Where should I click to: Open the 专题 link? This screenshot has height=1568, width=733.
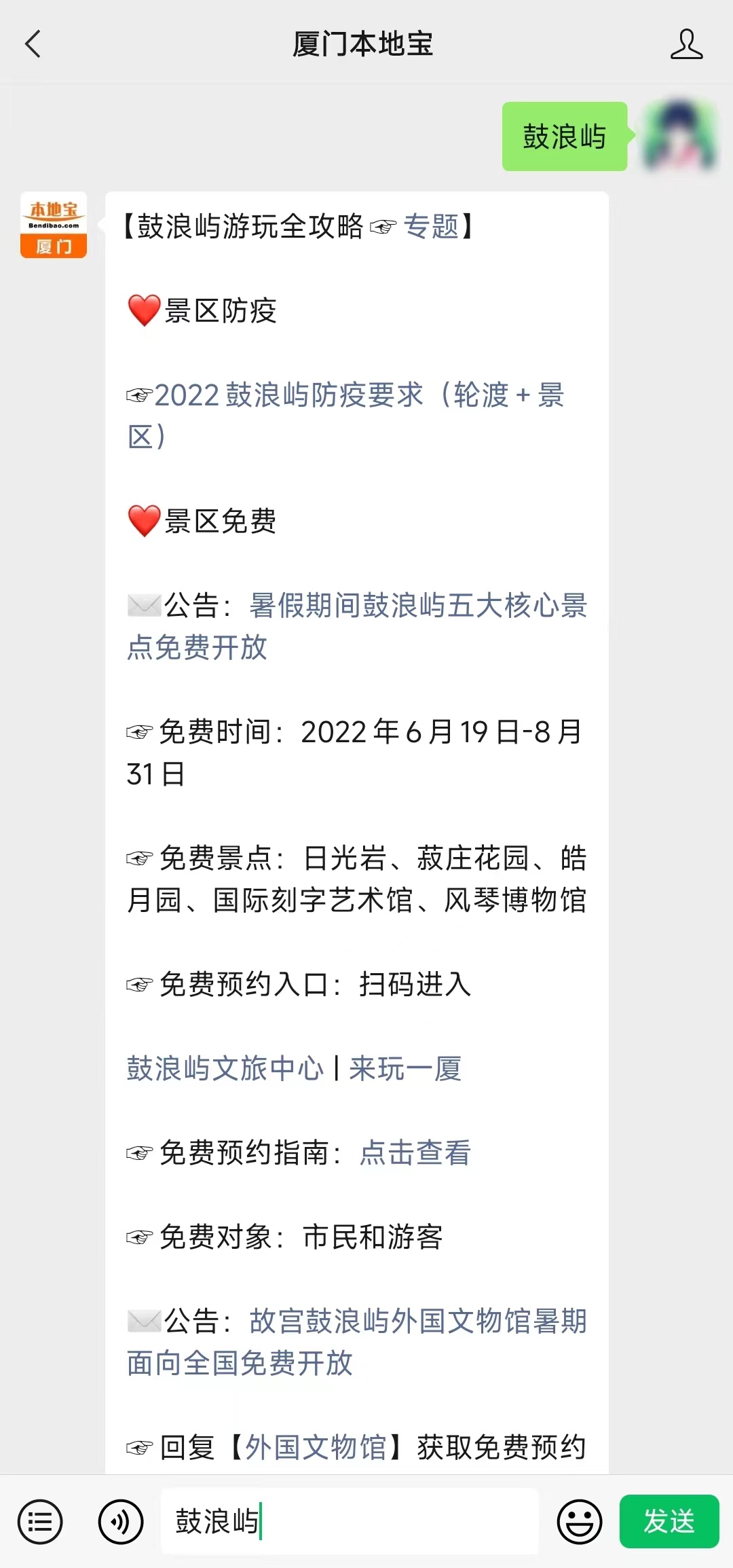(431, 226)
